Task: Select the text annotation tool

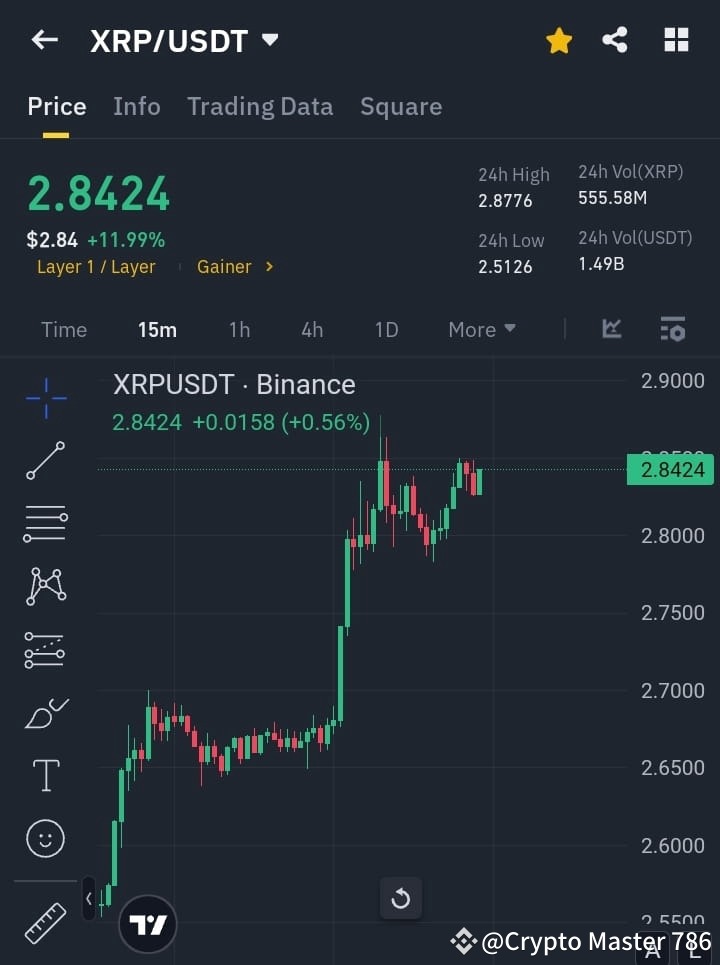Action: (x=45, y=775)
